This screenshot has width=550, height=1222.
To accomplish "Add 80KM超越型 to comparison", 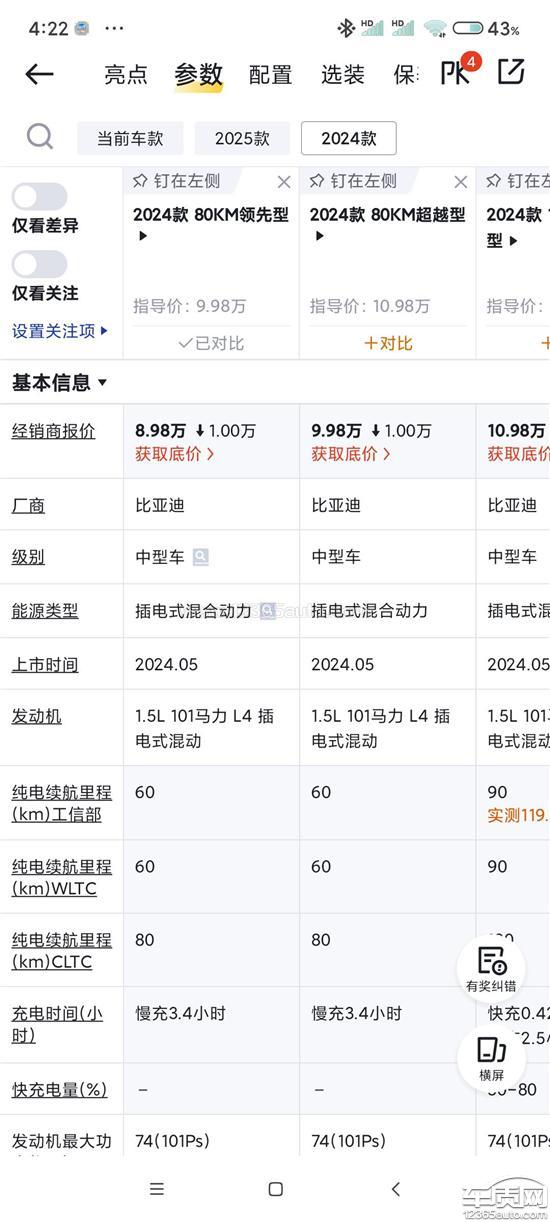I will [x=388, y=343].
